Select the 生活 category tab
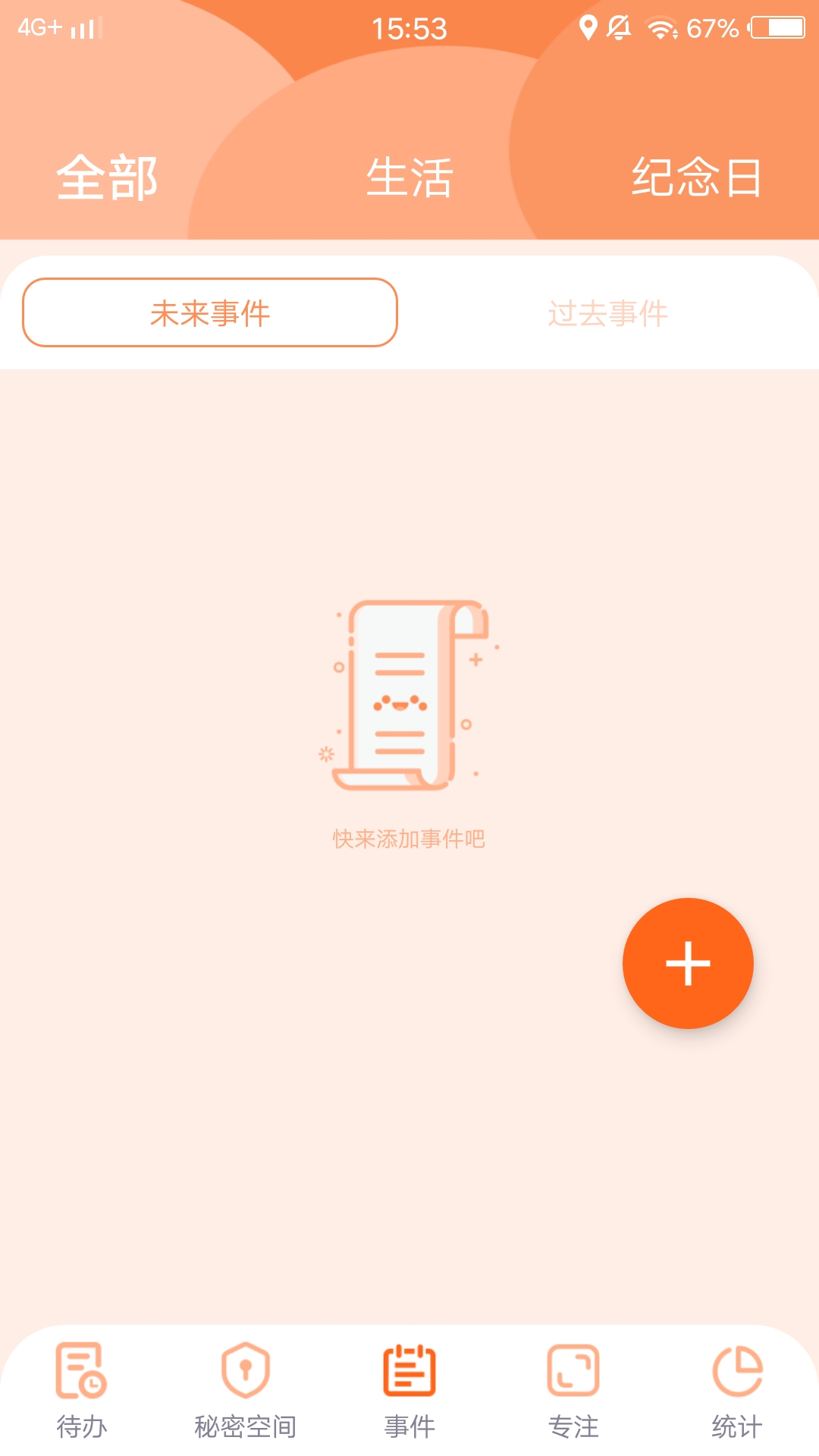This screenshot has height=1456, width=819. (409, 177)
